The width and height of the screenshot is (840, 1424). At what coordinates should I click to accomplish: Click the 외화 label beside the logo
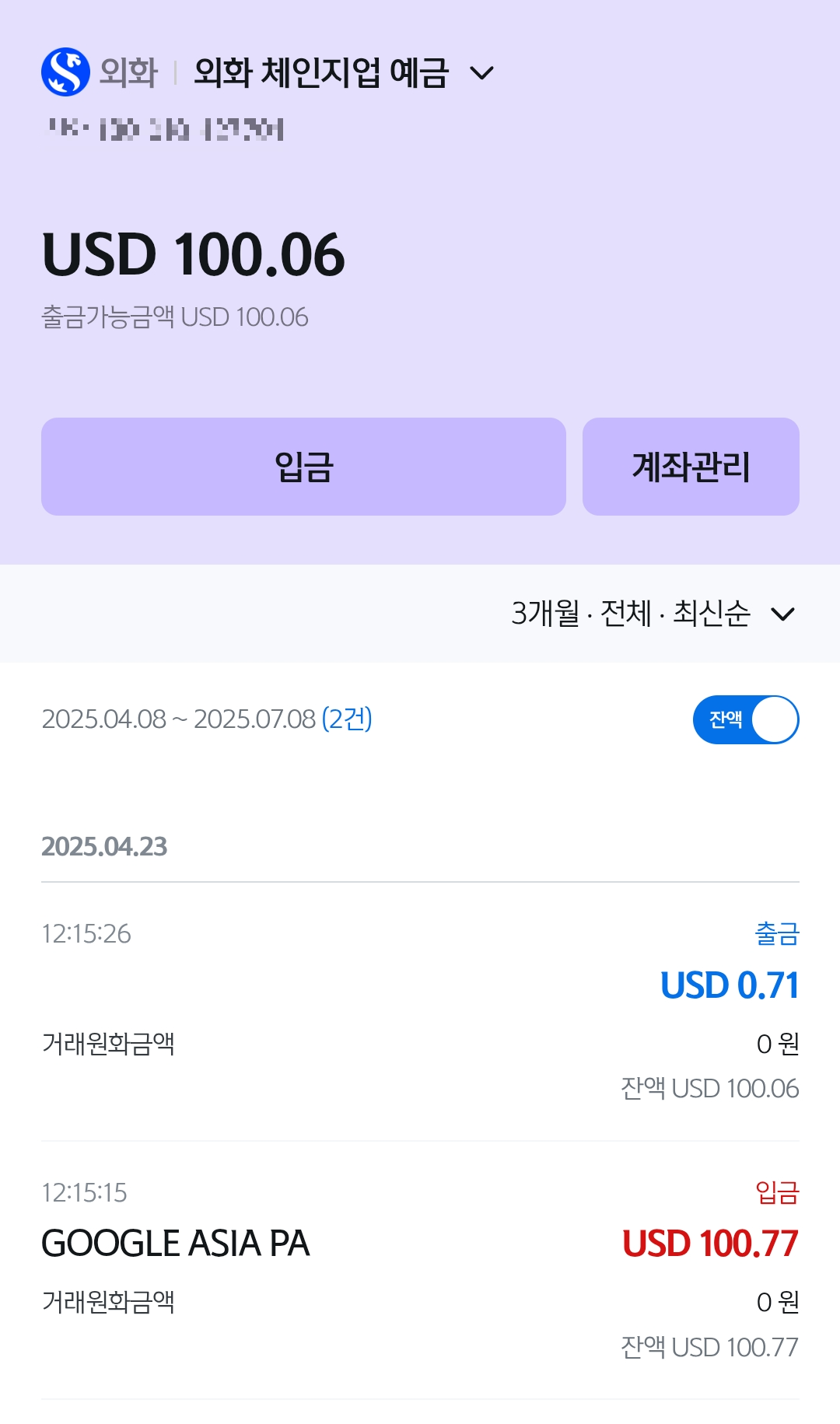click(129, 73)
